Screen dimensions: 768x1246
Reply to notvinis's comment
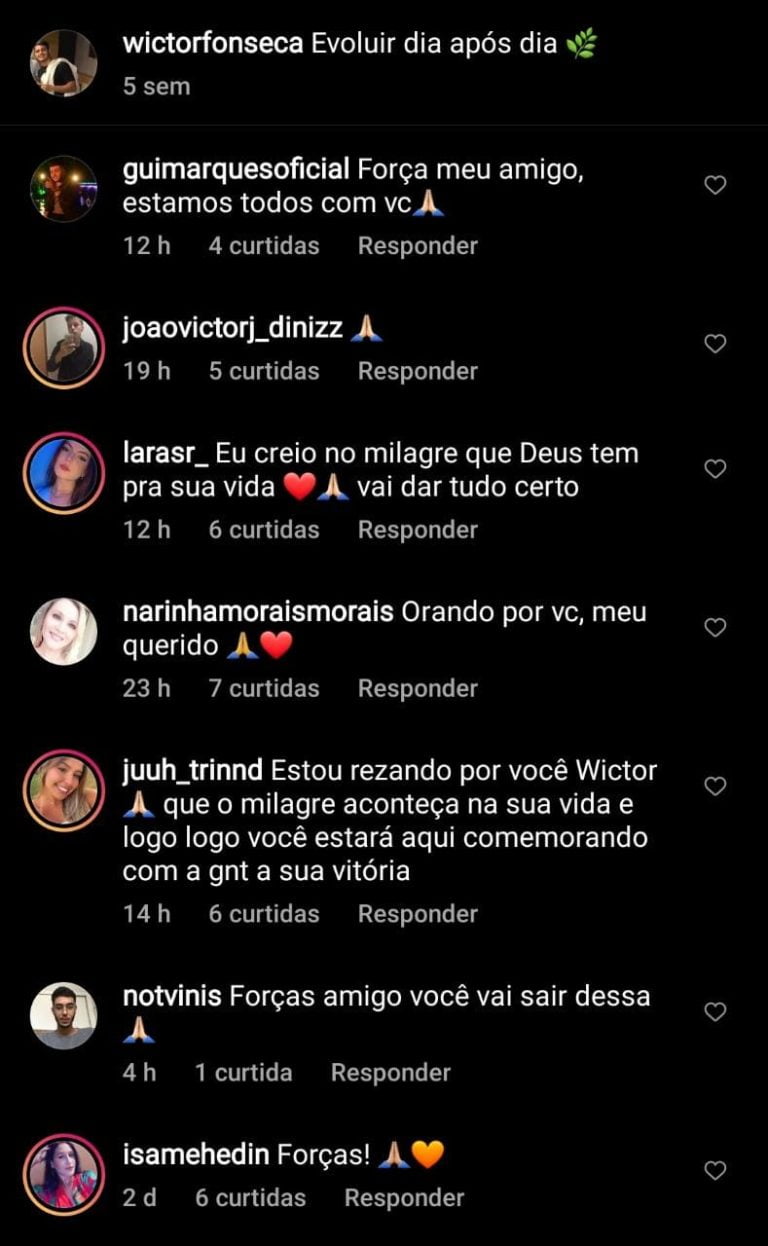pyautogui.click(x=391, y=1072)
